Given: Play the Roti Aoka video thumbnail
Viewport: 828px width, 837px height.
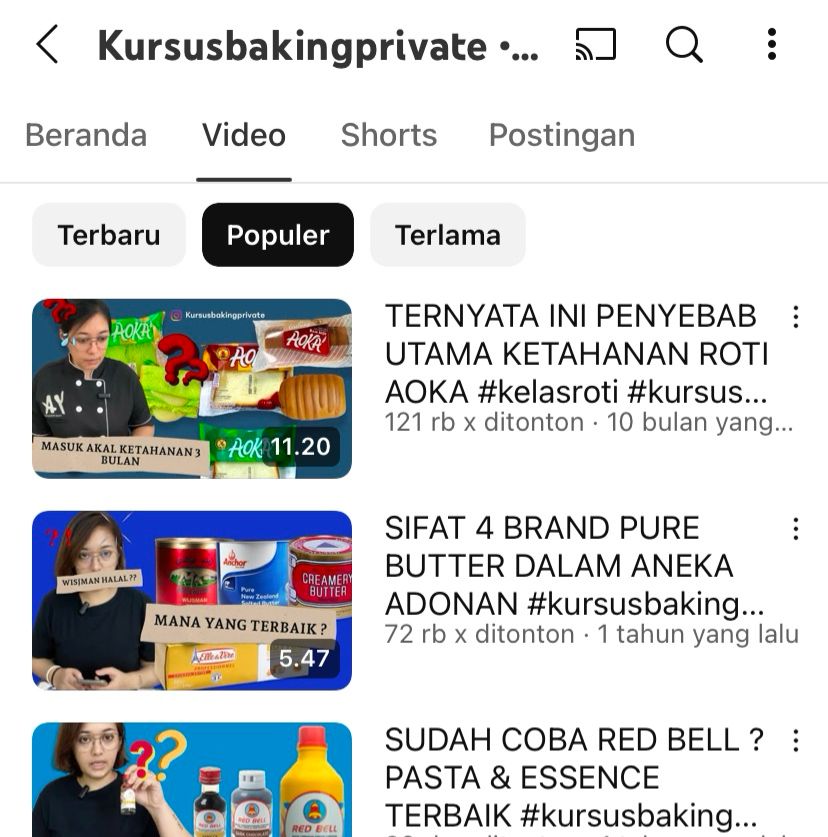Looking at the screenshot, I should [192, 388].
